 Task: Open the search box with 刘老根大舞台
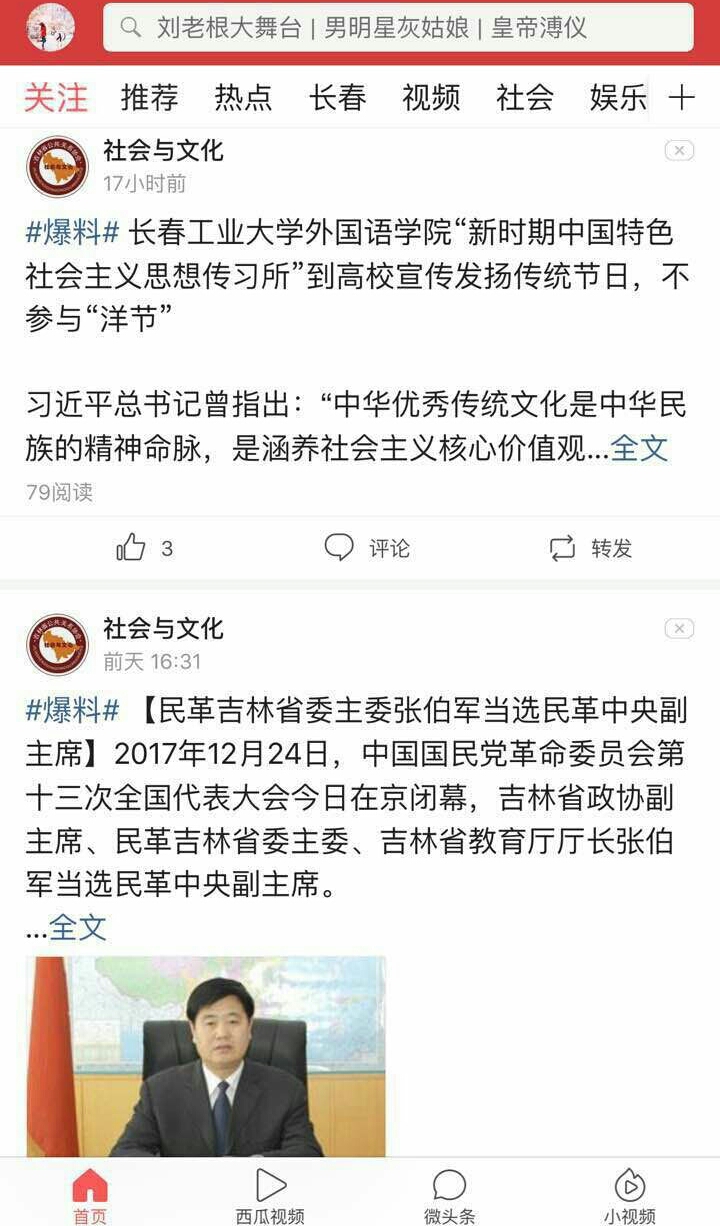[x=398, y=27]
